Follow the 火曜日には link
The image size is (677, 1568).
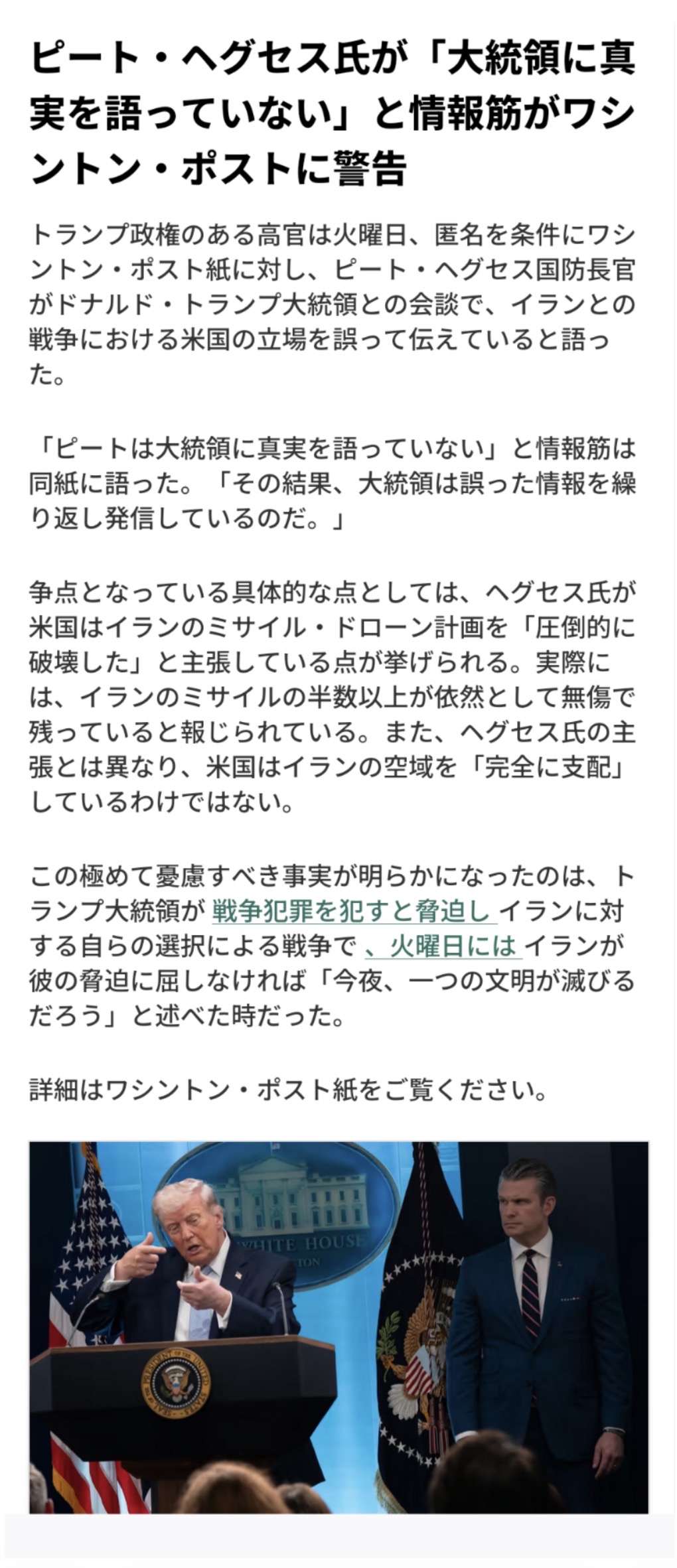click(443, 946)
